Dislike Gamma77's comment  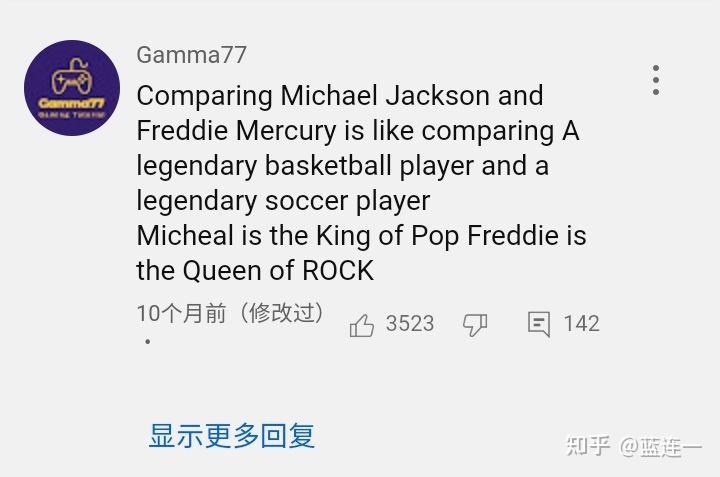[x=475, y=325]
